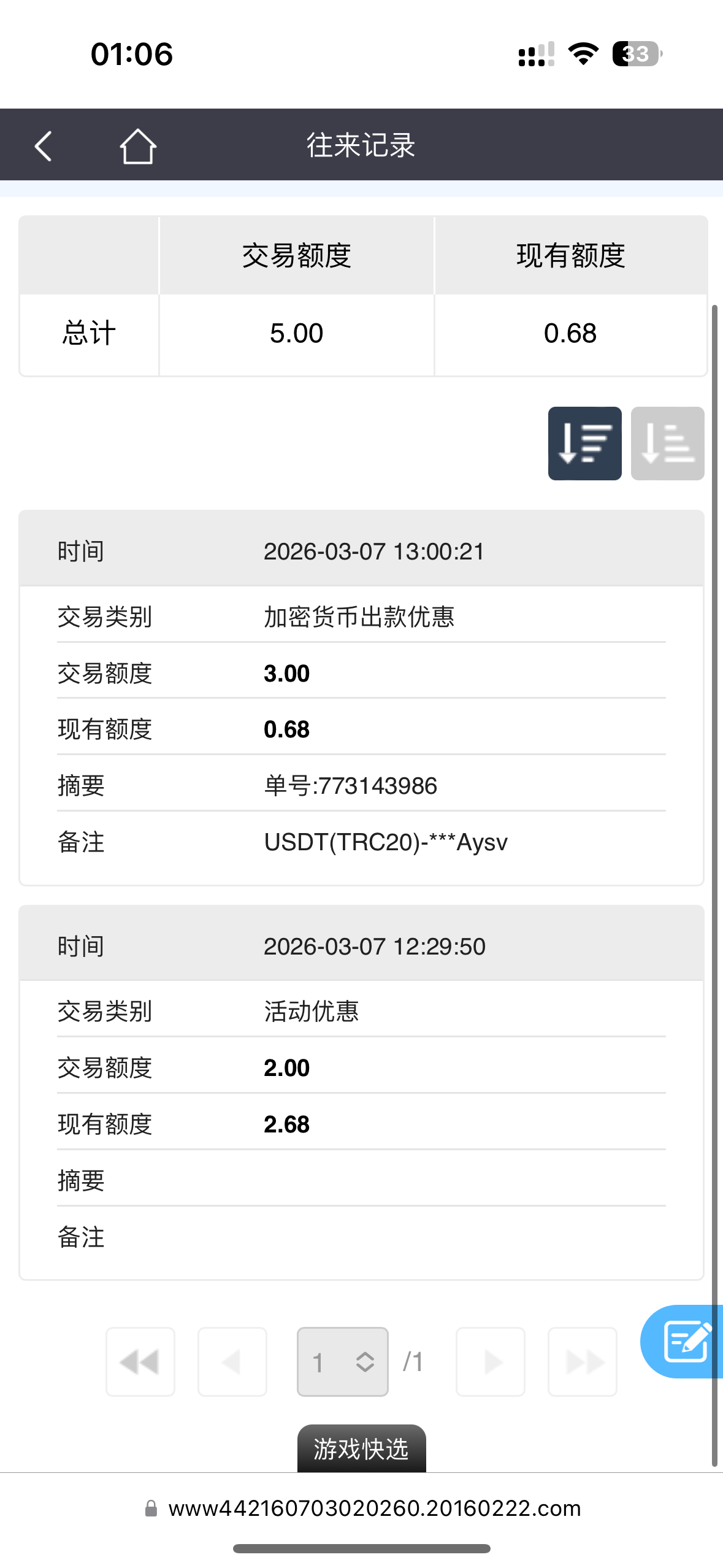The height and width of the screenshot is (1568, 723).
Task: Sort records in ascending order
Action: (x=667, y=443)
